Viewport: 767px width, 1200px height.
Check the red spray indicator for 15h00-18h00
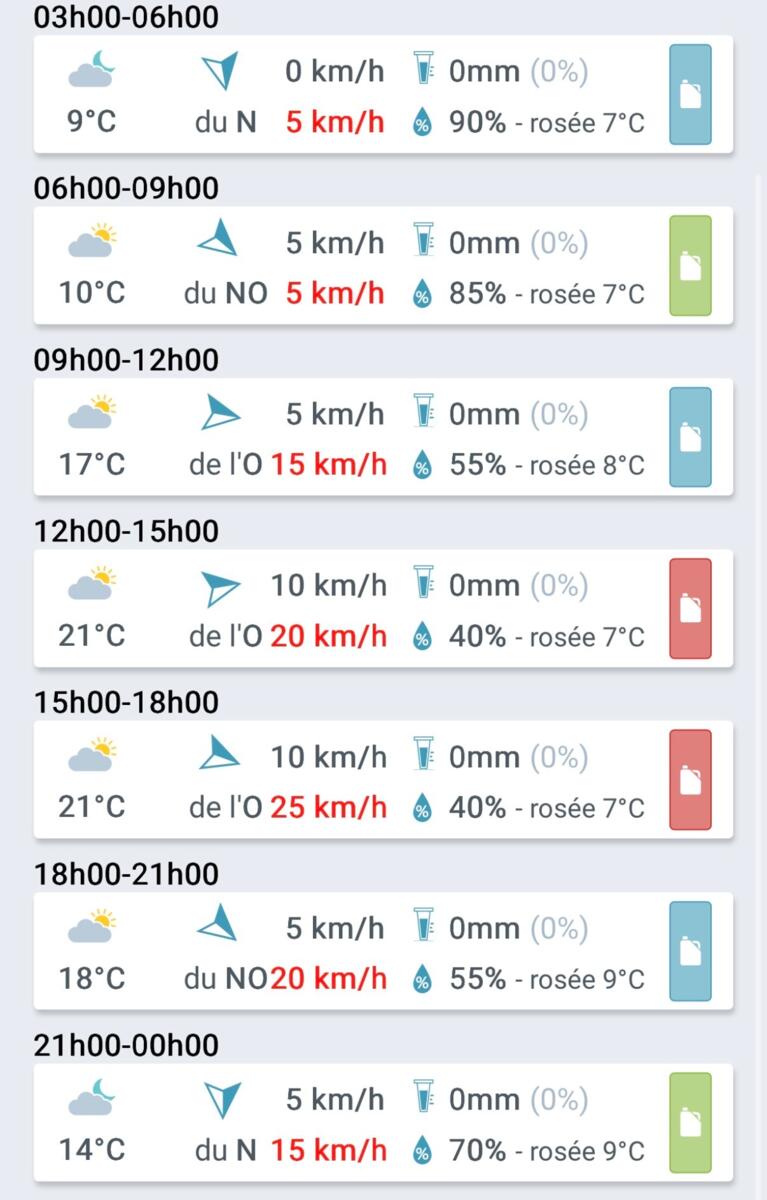pos(690,779)
